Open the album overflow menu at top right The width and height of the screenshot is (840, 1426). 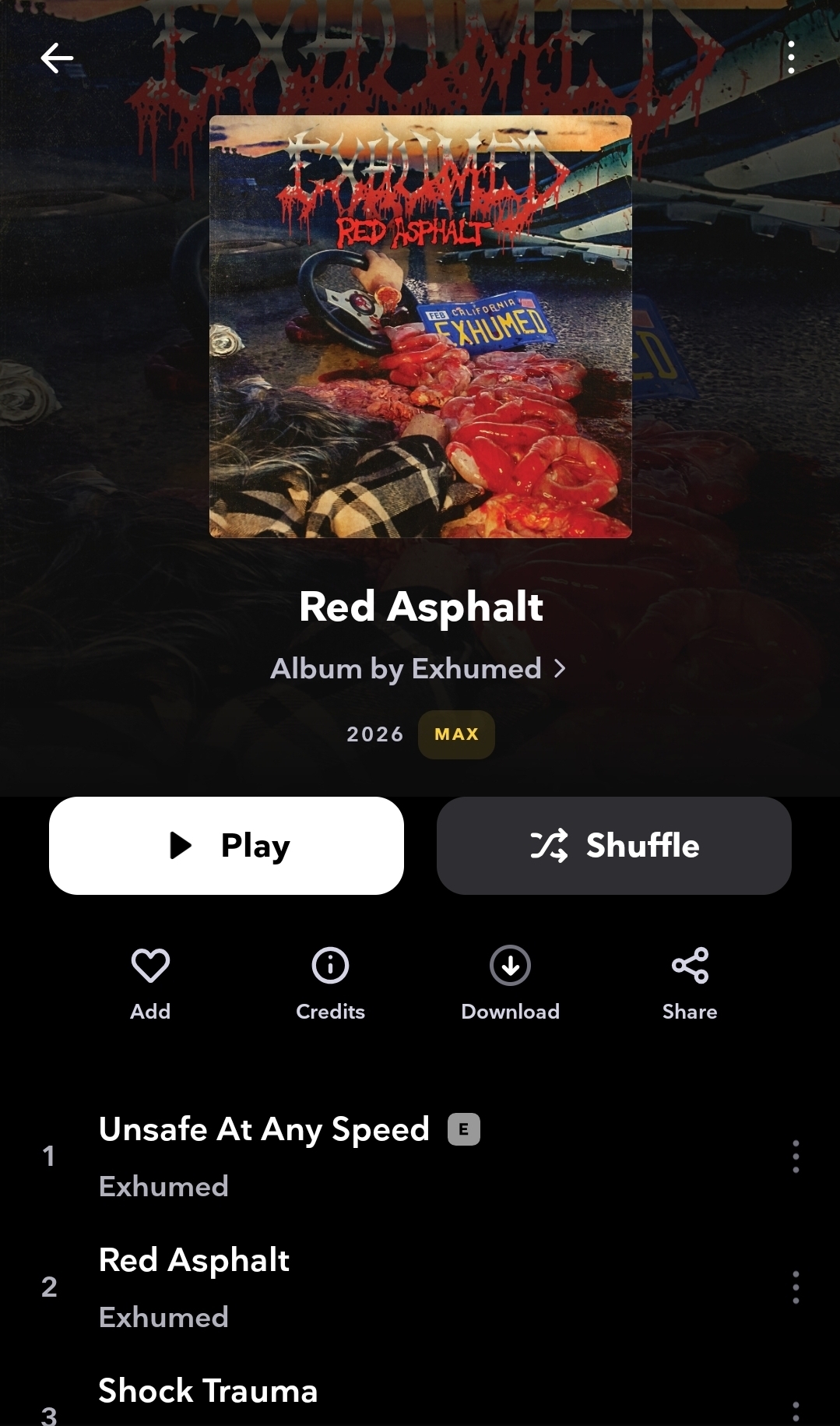coord(791,58)
